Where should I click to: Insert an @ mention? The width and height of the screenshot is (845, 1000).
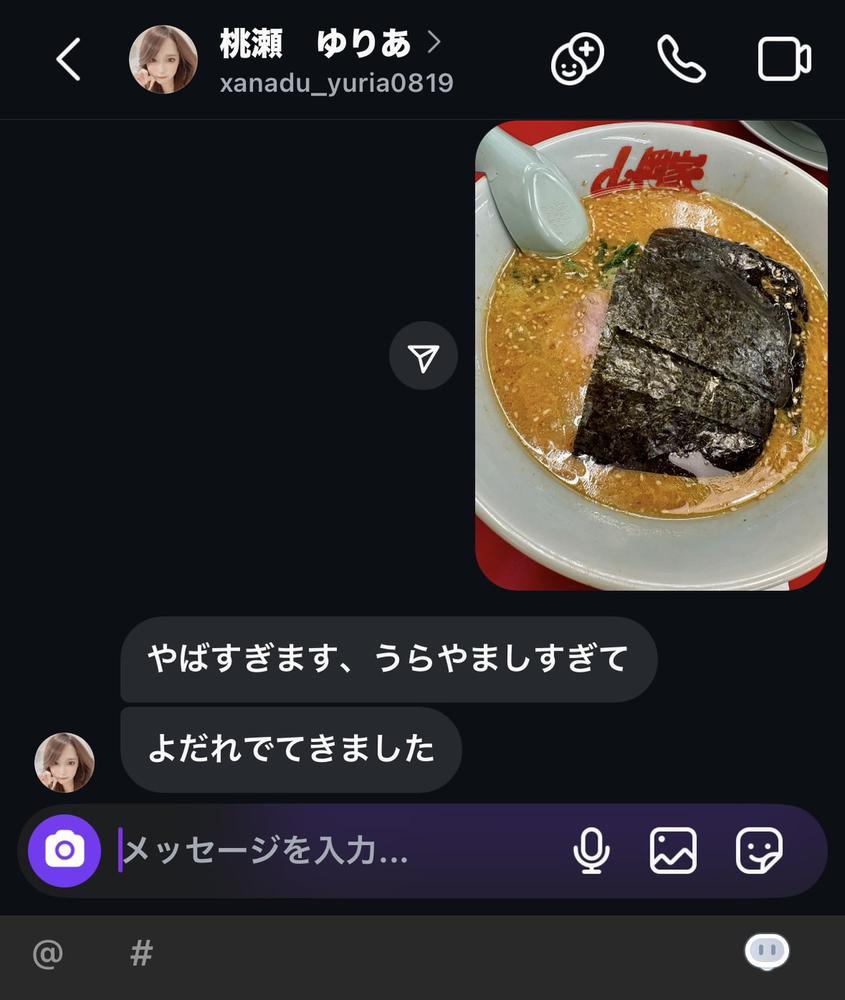(48, 953)
